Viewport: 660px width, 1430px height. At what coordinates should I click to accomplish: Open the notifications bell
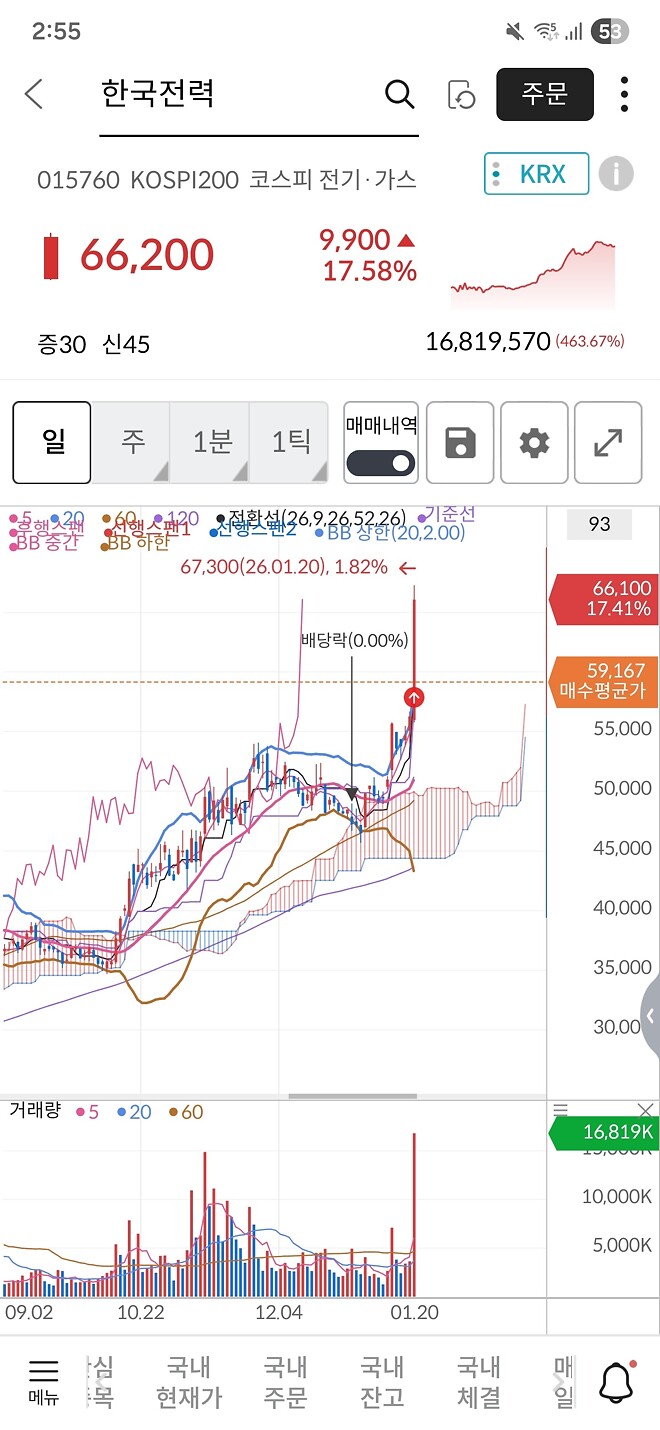[616, 1382]
